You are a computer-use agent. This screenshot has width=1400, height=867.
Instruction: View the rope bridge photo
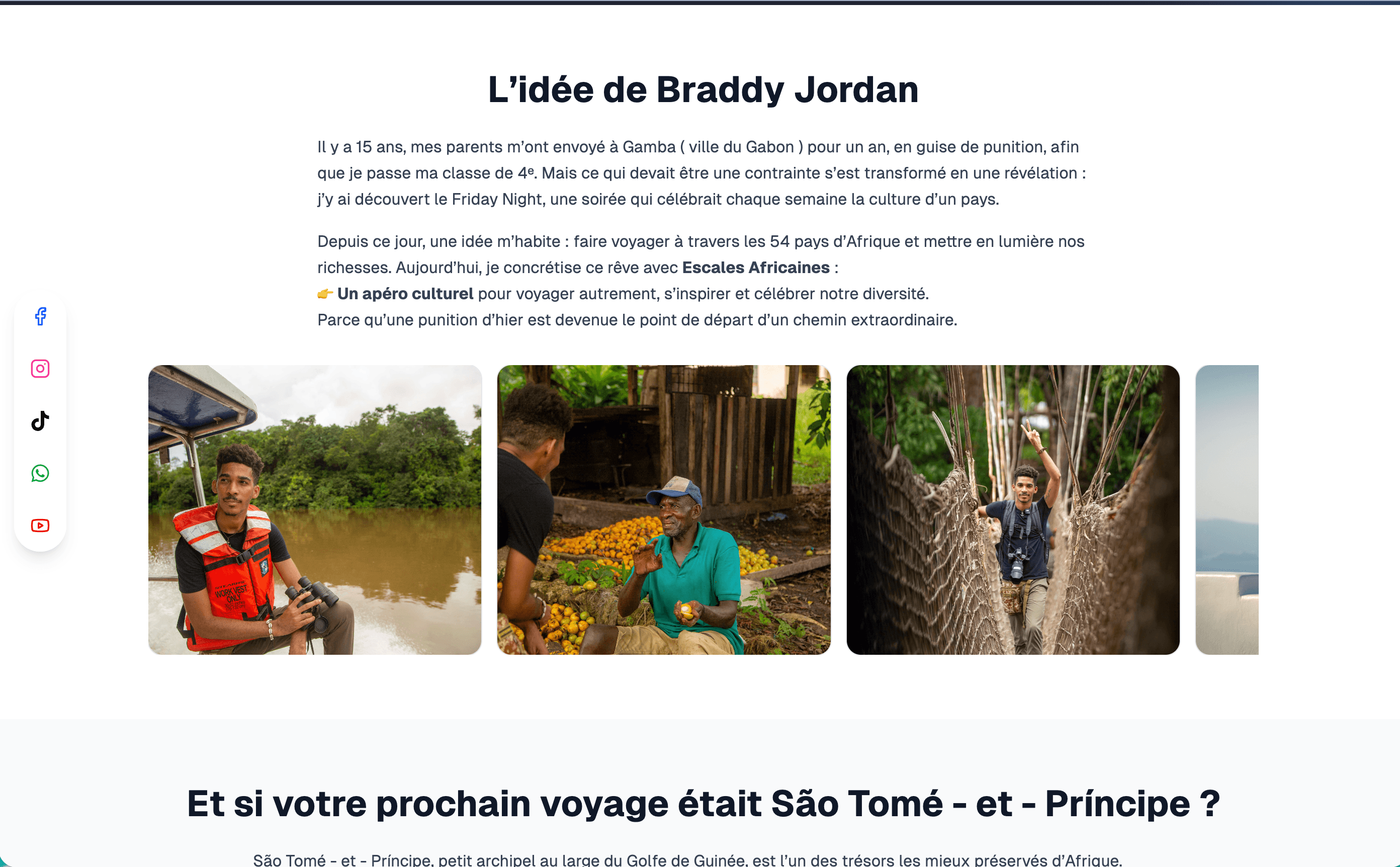tap(1013, 510)
